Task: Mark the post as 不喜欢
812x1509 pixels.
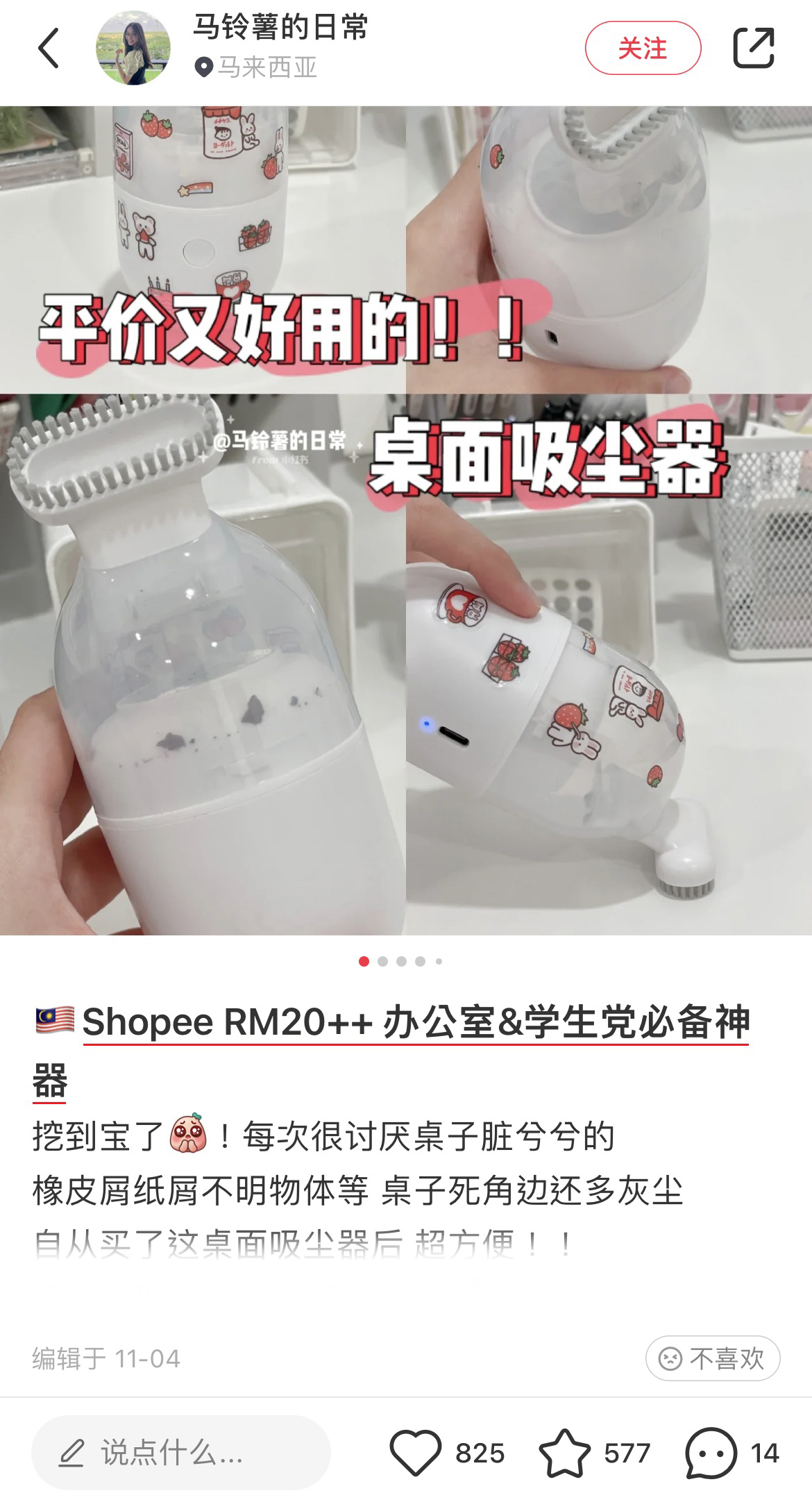Action: click(713, 1358)
